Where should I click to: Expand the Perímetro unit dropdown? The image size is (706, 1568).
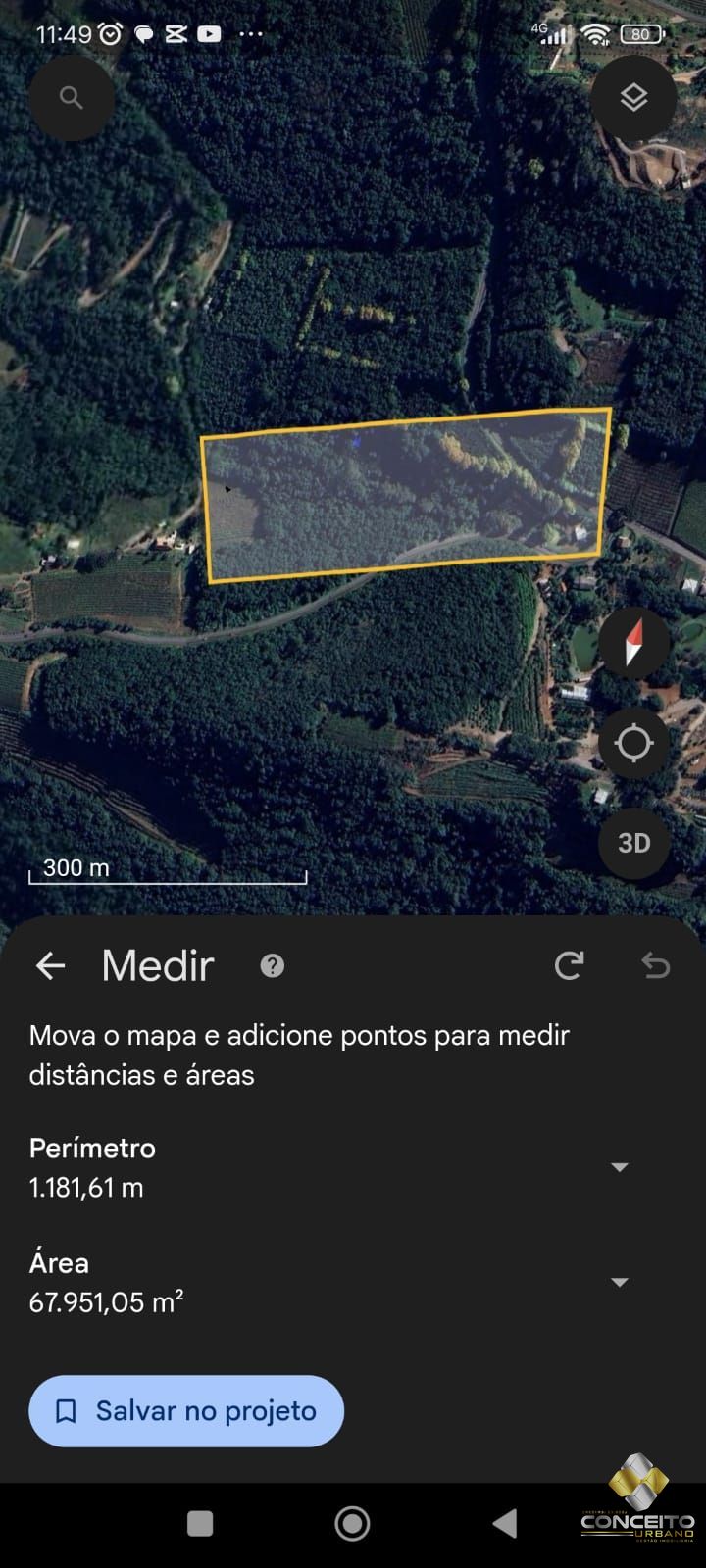coord(619,1167)
